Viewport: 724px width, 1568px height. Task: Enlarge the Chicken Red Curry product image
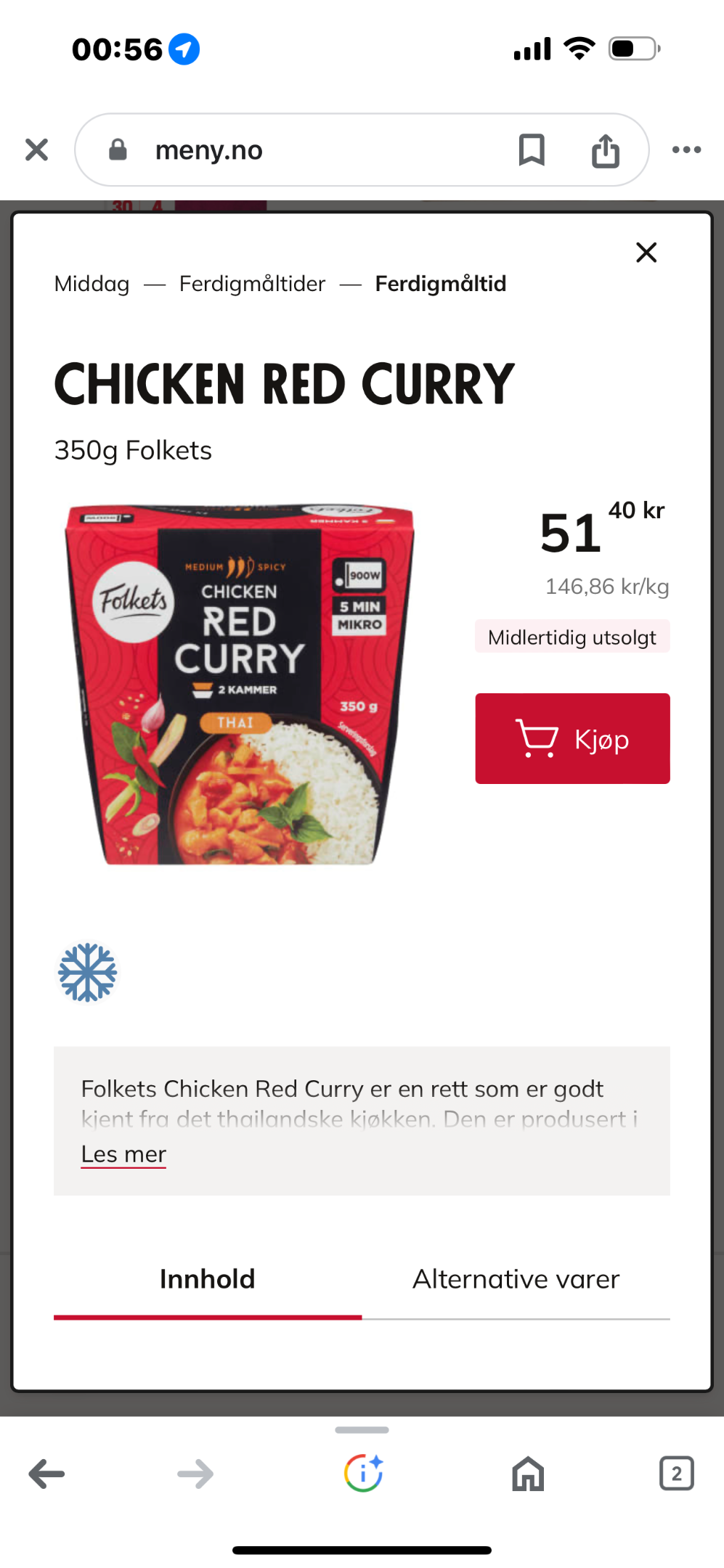pos(240,684)
